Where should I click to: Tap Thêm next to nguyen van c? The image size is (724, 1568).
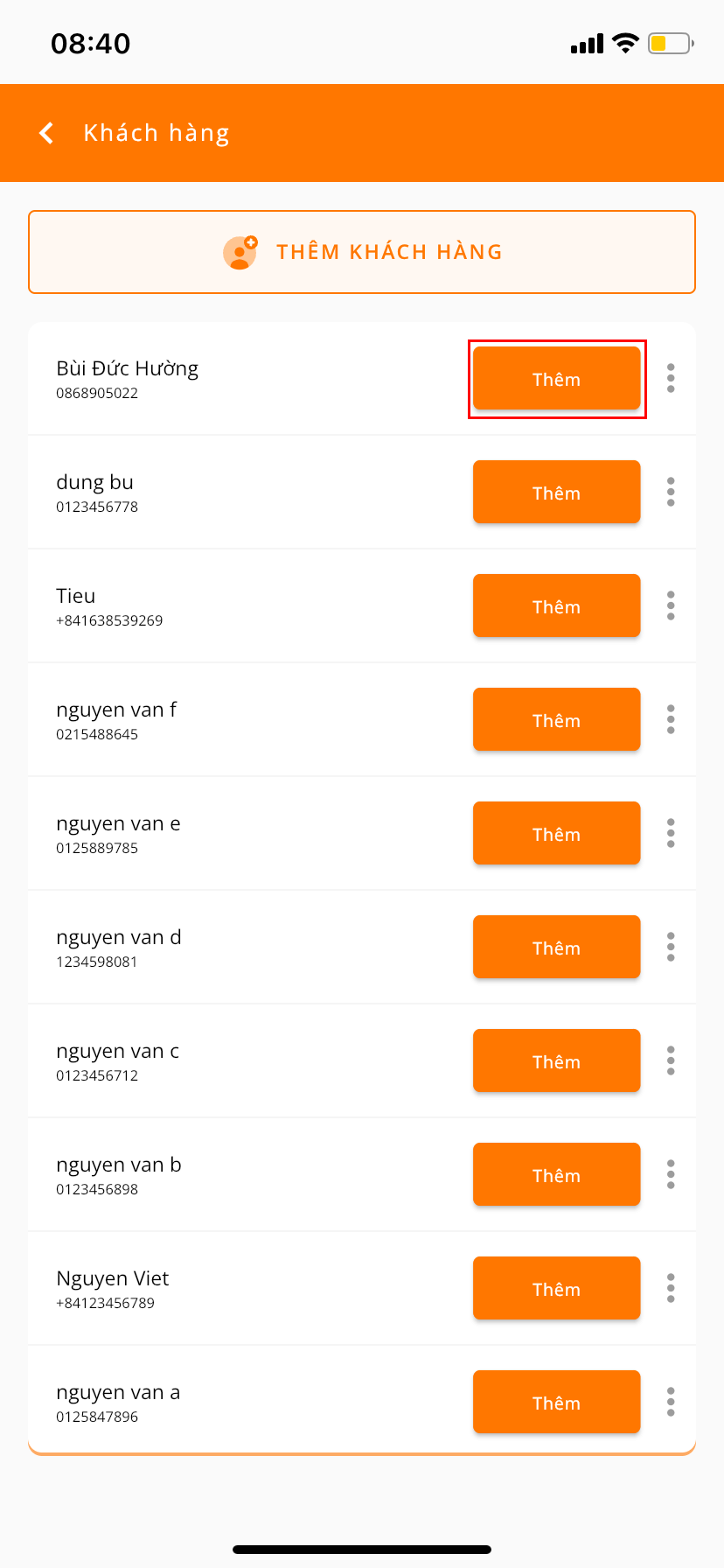tap(557, 1061)
